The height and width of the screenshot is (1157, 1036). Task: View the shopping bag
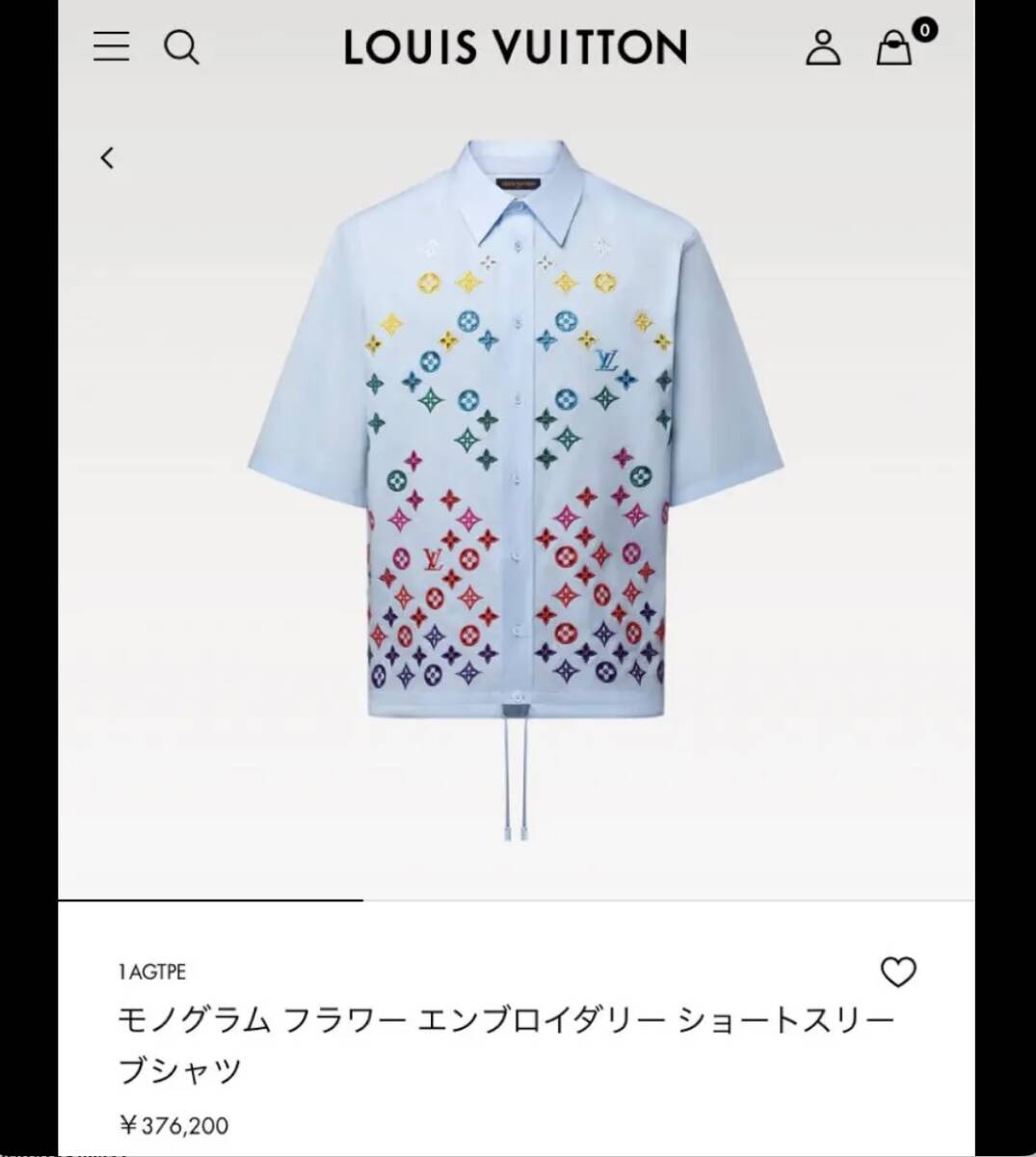(x=894, y=47)
